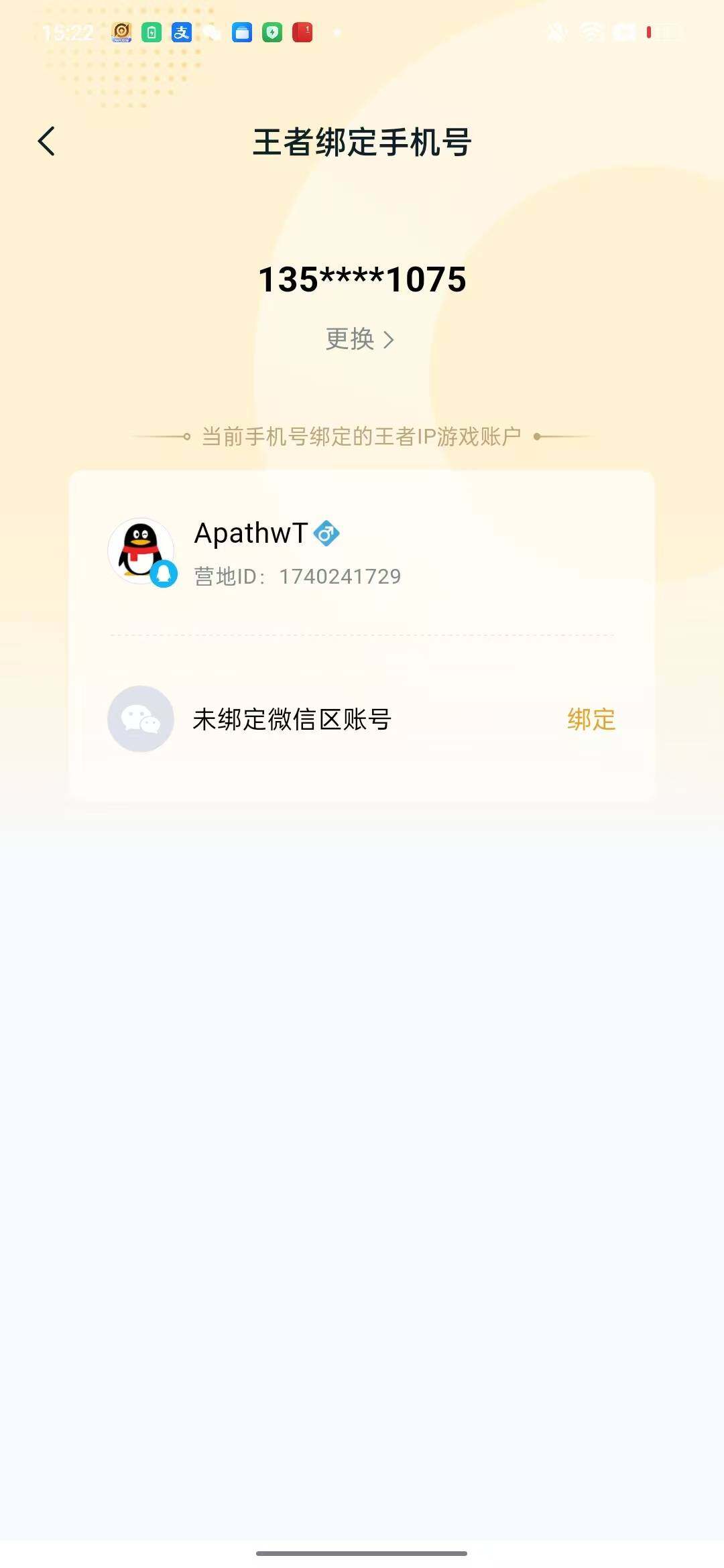724x1568 pixels.
Task: Tap the WeChat icon next to 未绑定微信区账号
Action: (140, 720)
